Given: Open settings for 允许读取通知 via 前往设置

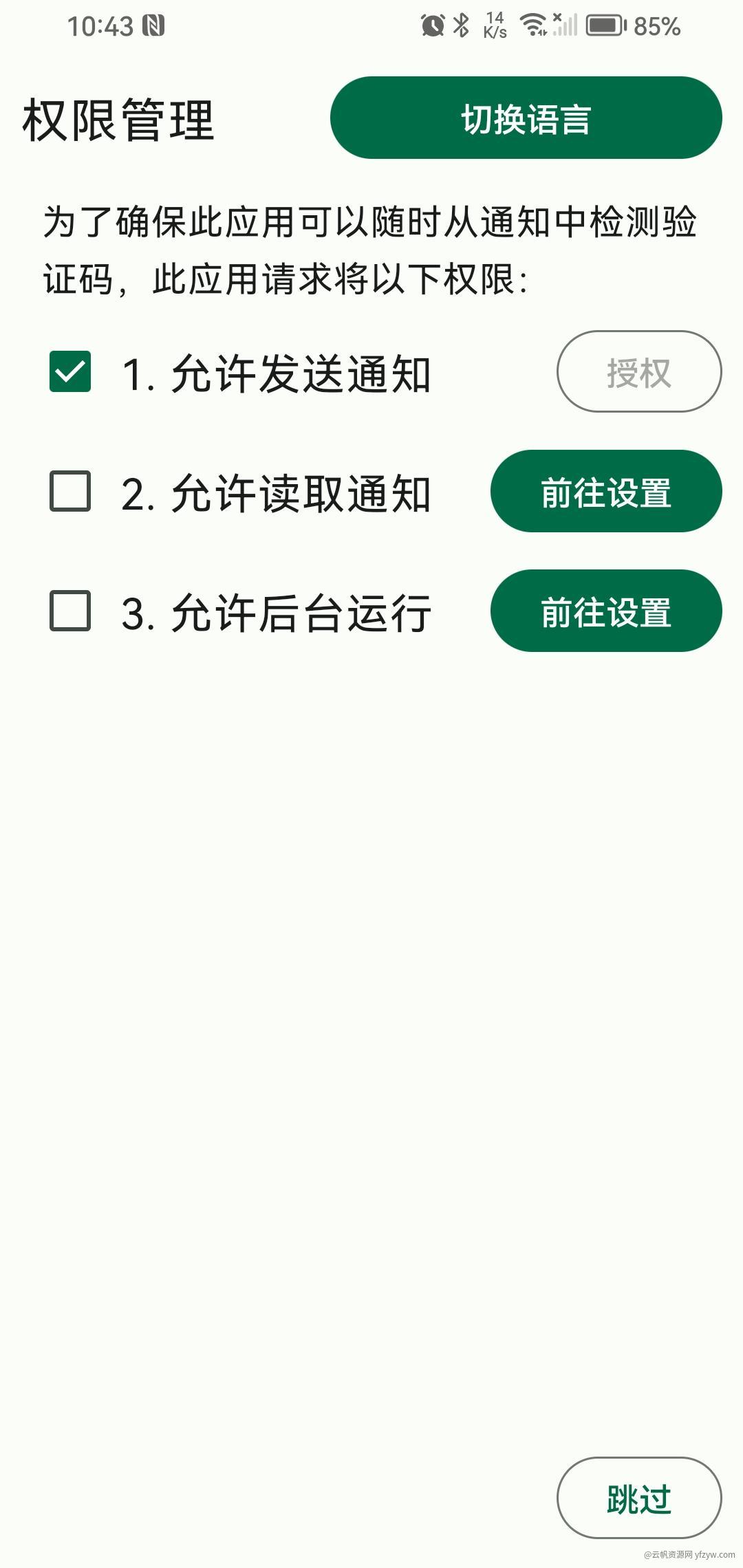Looking at the screenshot, I should (x=605, y=491).
